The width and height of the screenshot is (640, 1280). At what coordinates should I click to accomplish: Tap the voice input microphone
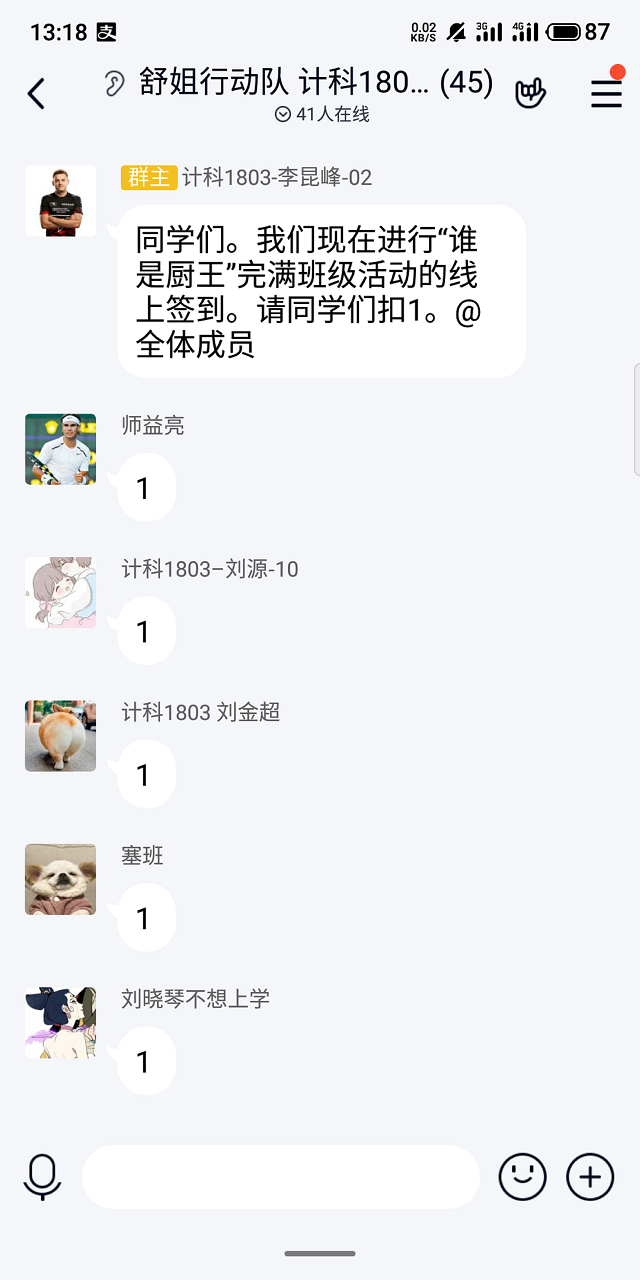pos(42,1176)
